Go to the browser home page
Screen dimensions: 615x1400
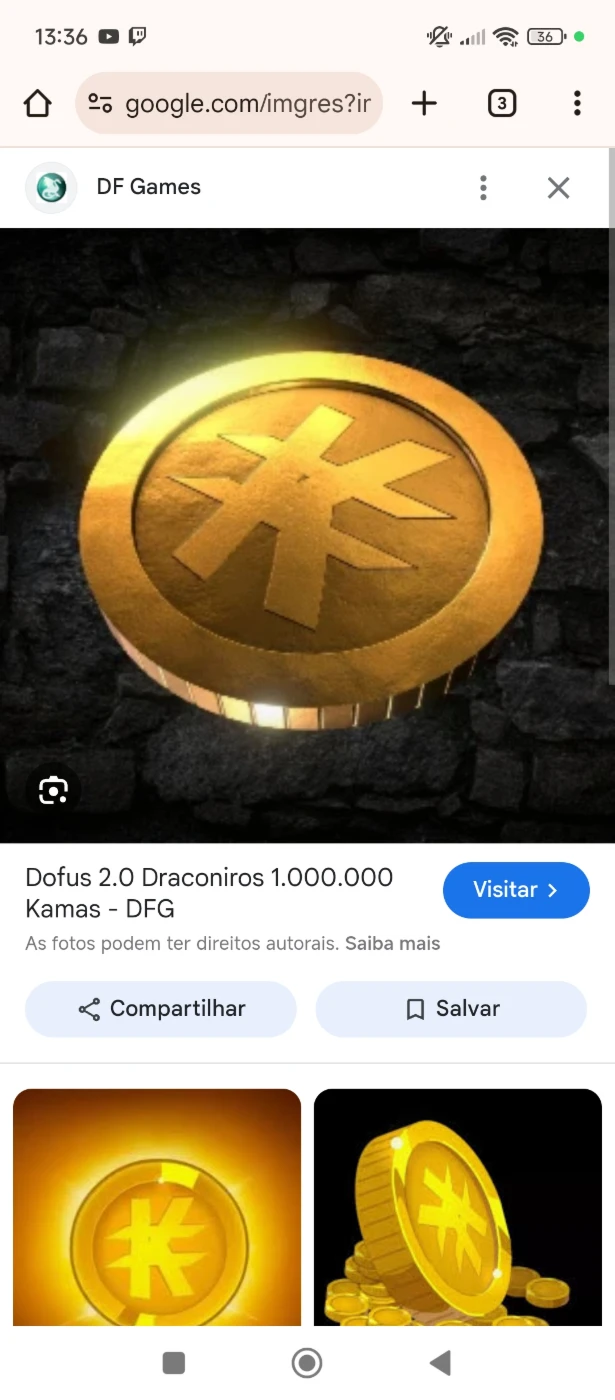click(x=38, y=103)
